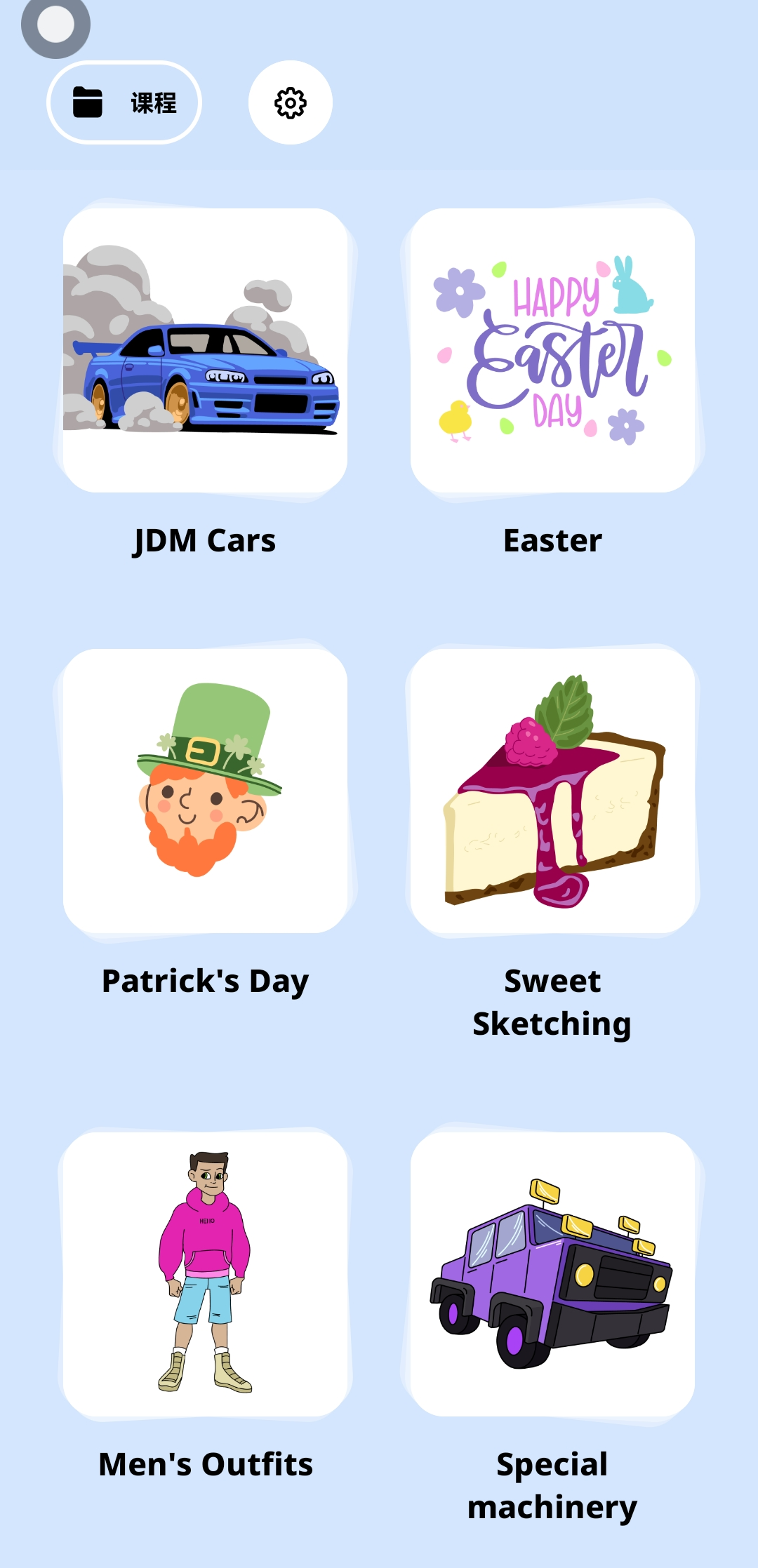The height and width of the screenshot is (1568, 758).
Task: Open the Special machinery course
Action: point(552,1274)
